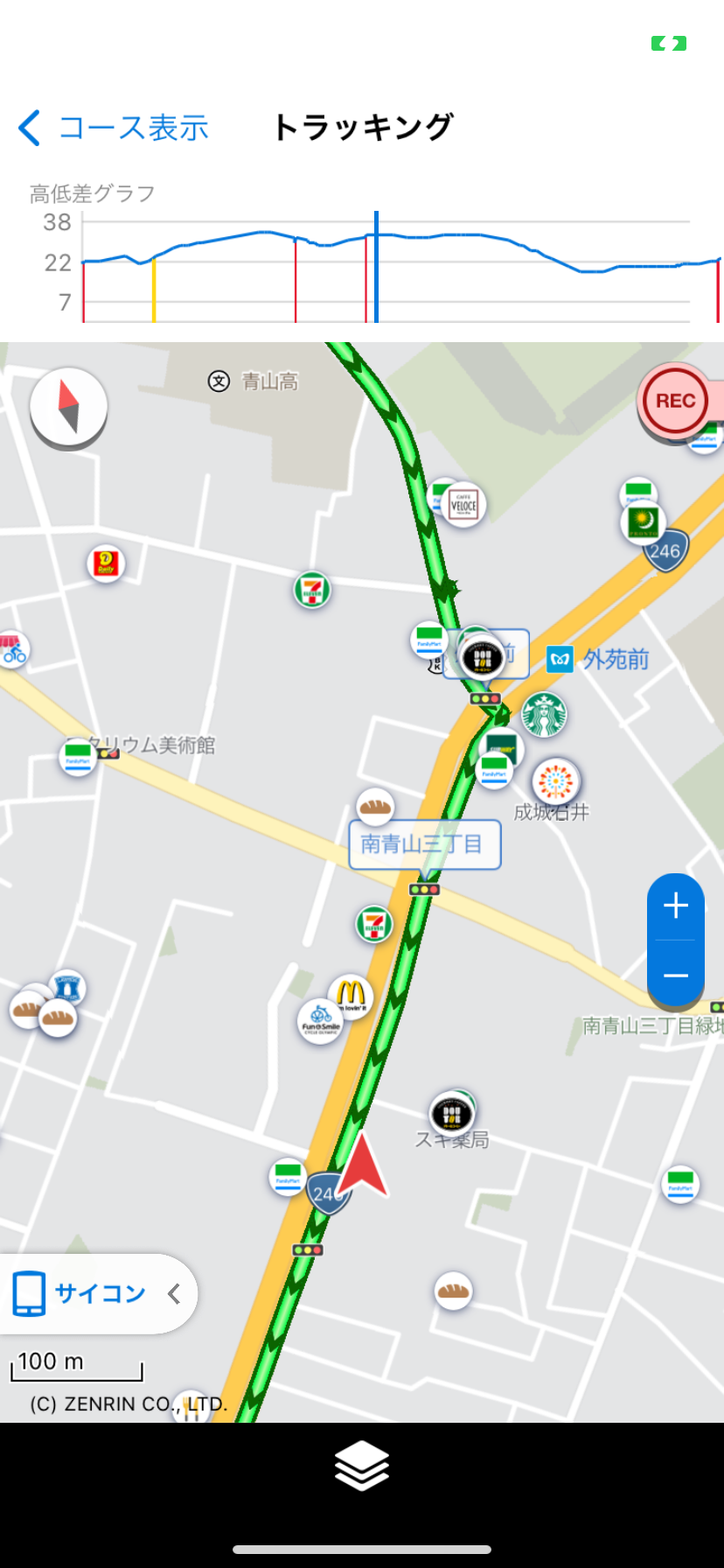Start recording with the REC button
The image size is (724, 1568).
pos(675,401)
